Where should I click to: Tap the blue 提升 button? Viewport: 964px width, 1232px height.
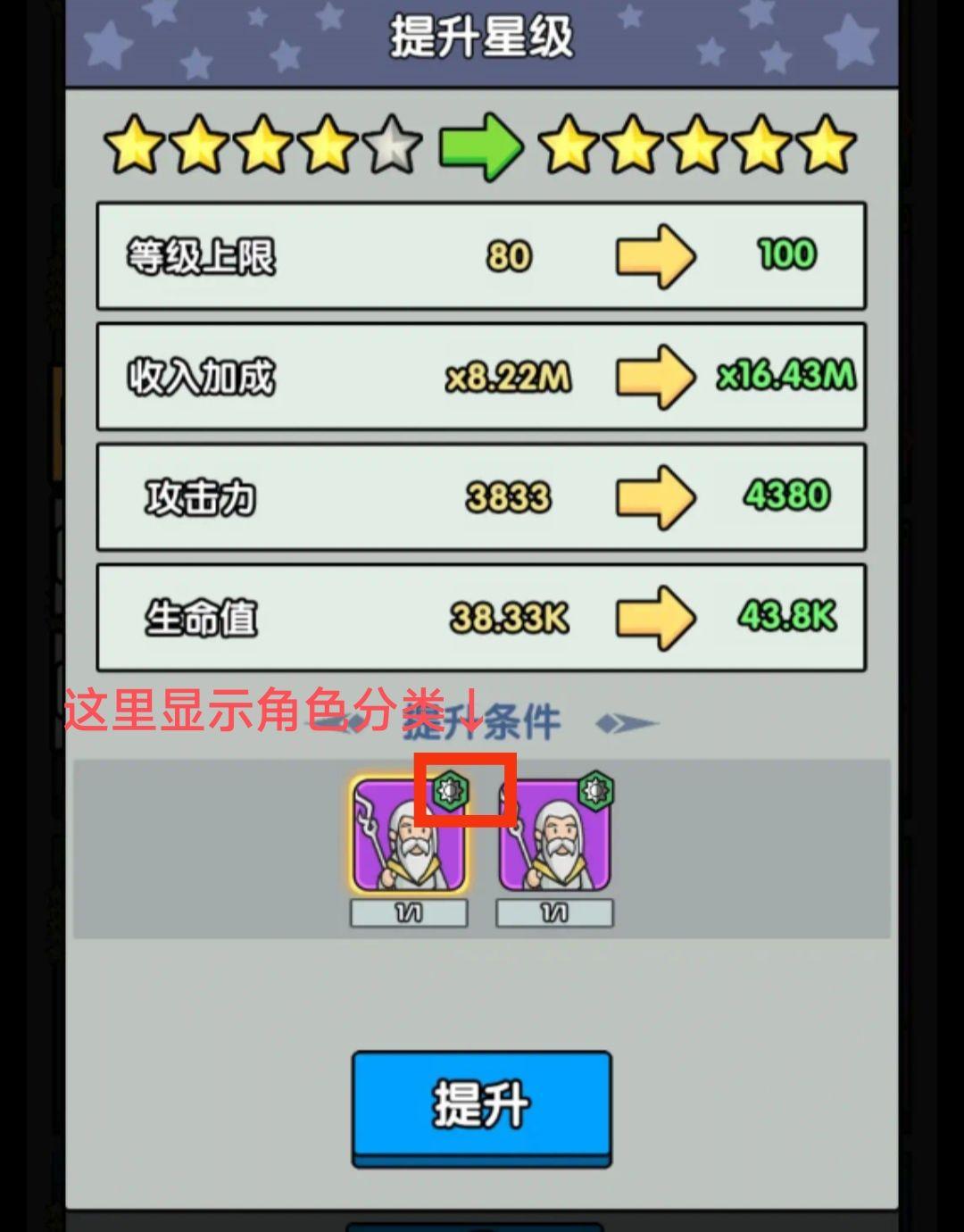[x=481, y=1105]
